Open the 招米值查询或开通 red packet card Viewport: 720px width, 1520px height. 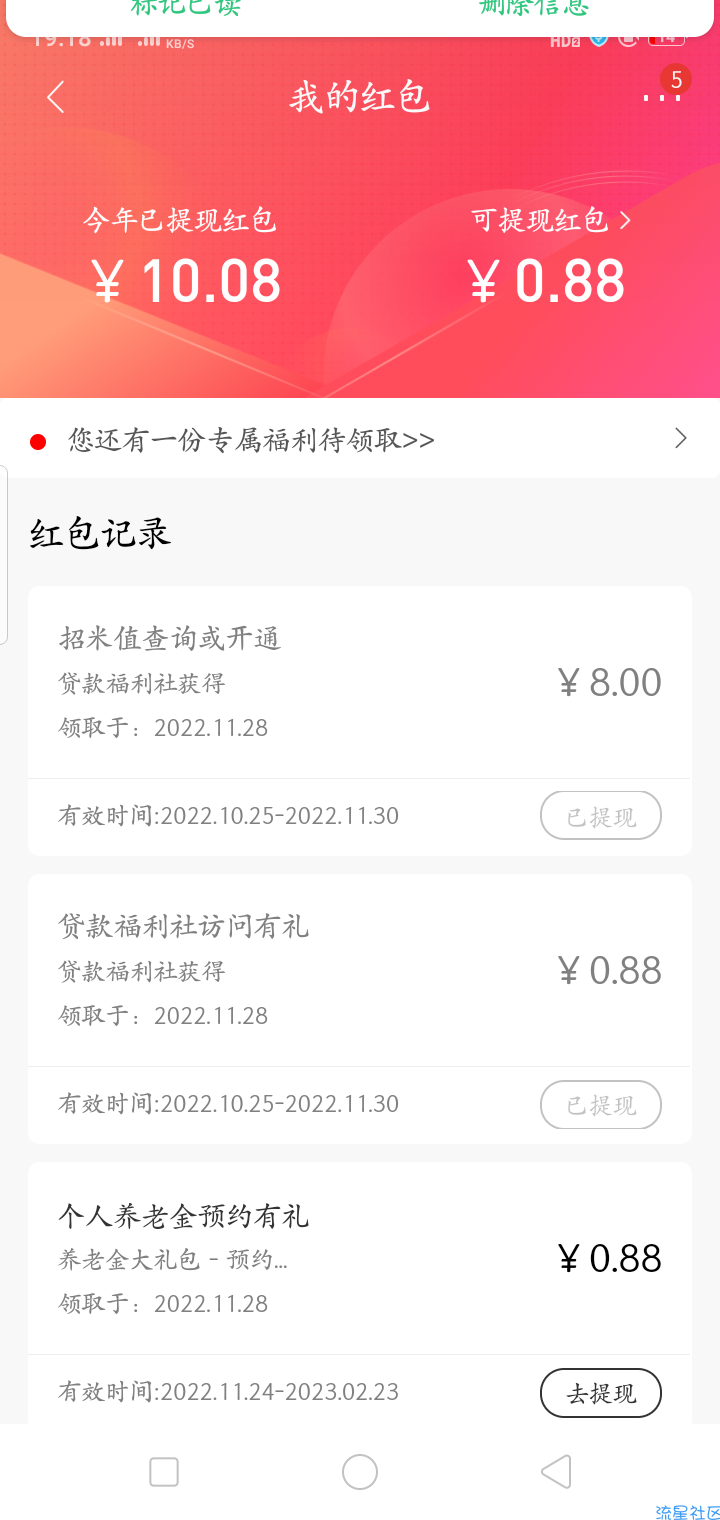[x=360, y=721]
